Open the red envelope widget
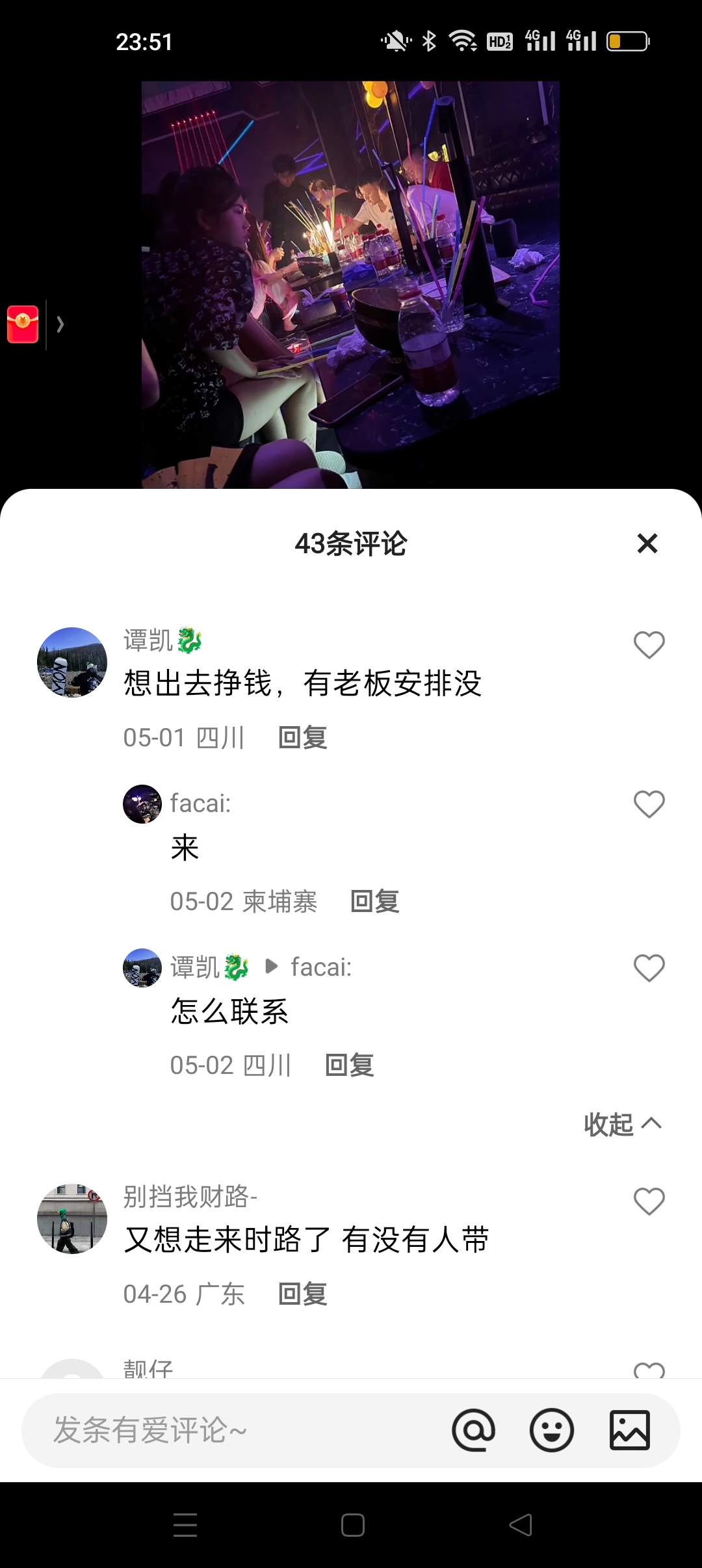The height and width of the screenshot is (1568, 702). 23,324
